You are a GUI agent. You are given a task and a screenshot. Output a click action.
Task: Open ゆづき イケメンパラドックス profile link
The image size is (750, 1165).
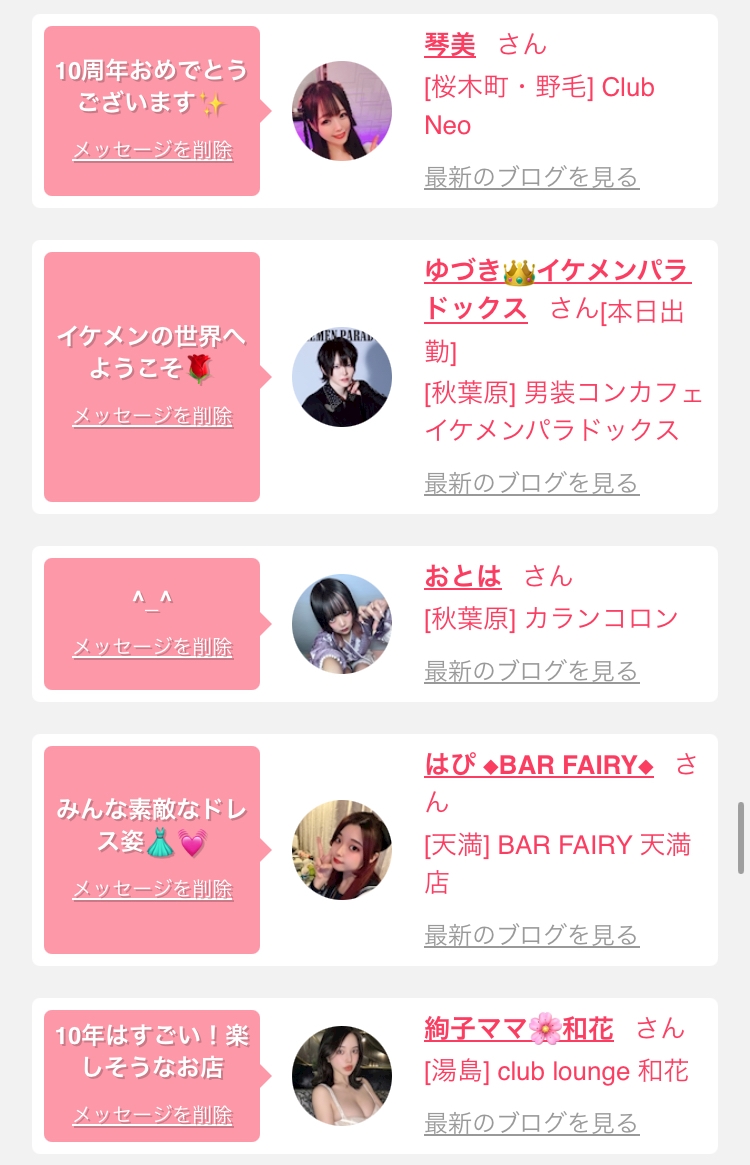coord(557,290)
